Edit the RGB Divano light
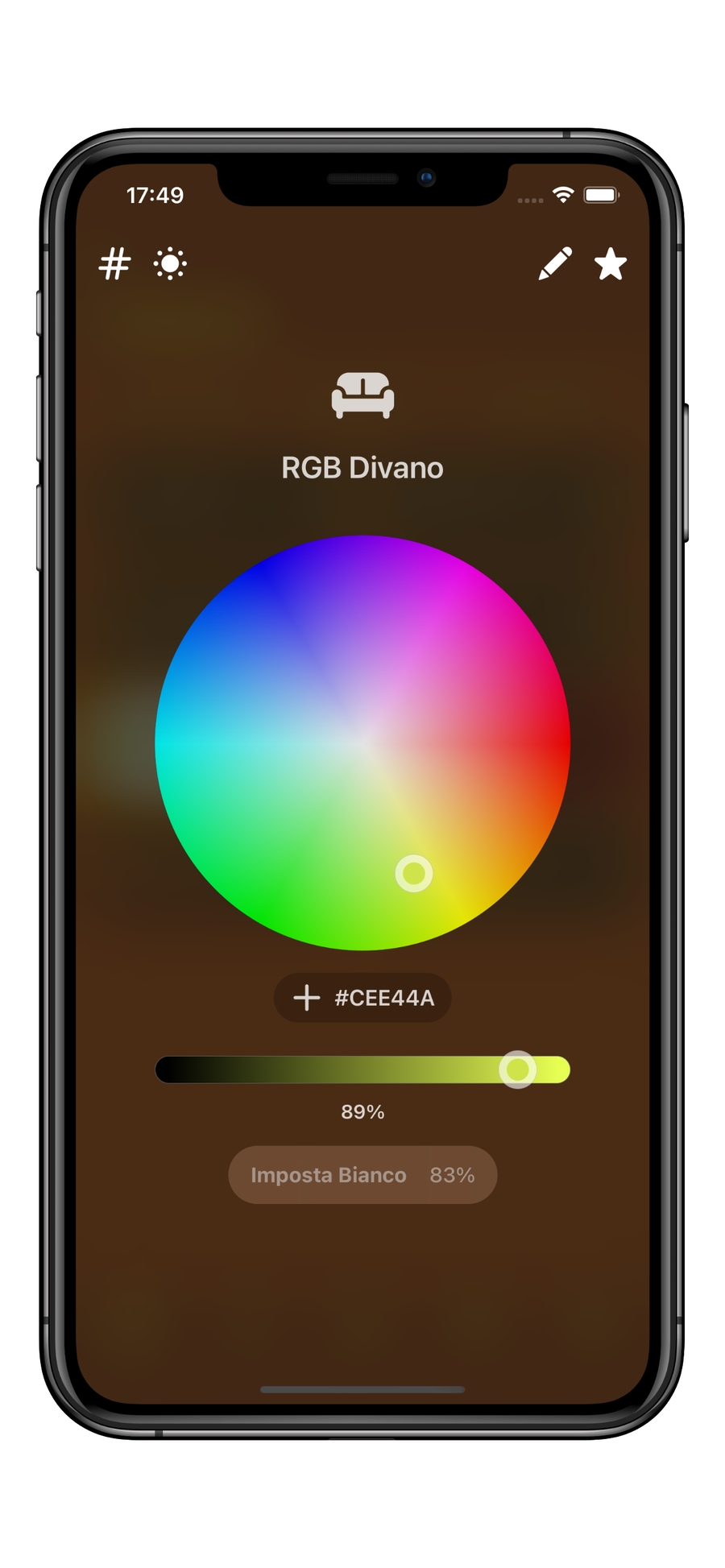 (555, 263)
